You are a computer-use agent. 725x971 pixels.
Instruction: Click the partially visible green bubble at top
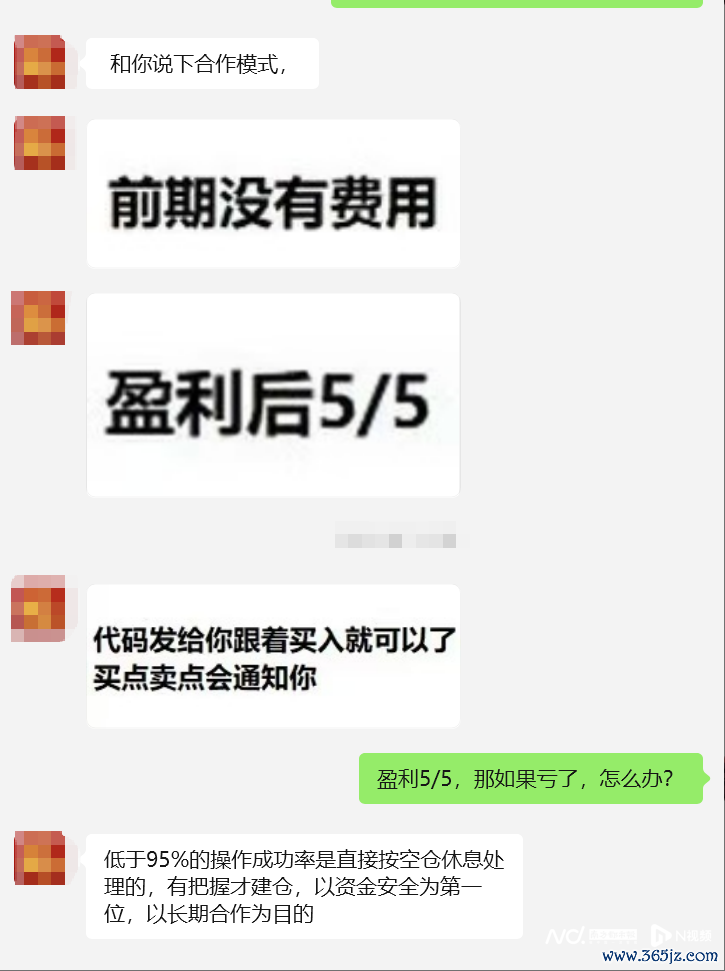pyautogui.click(x=515, y=4)
